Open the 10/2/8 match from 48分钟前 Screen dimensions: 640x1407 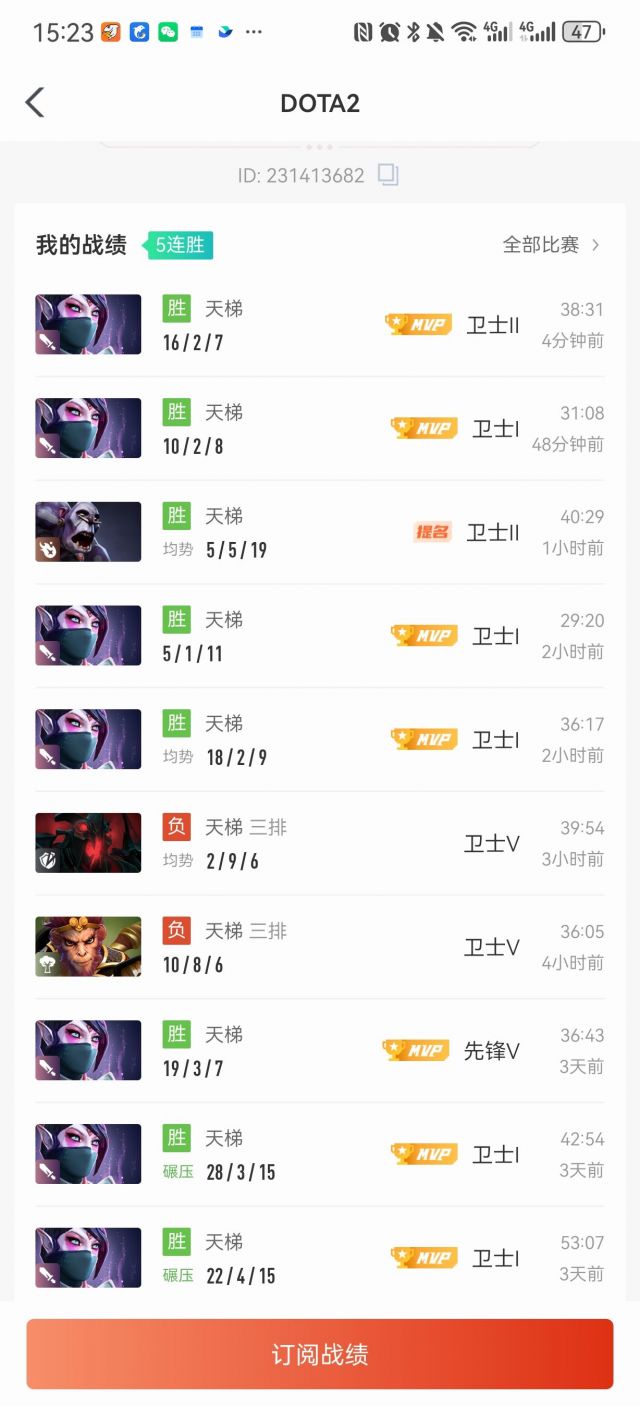click(x=320, y=429)
